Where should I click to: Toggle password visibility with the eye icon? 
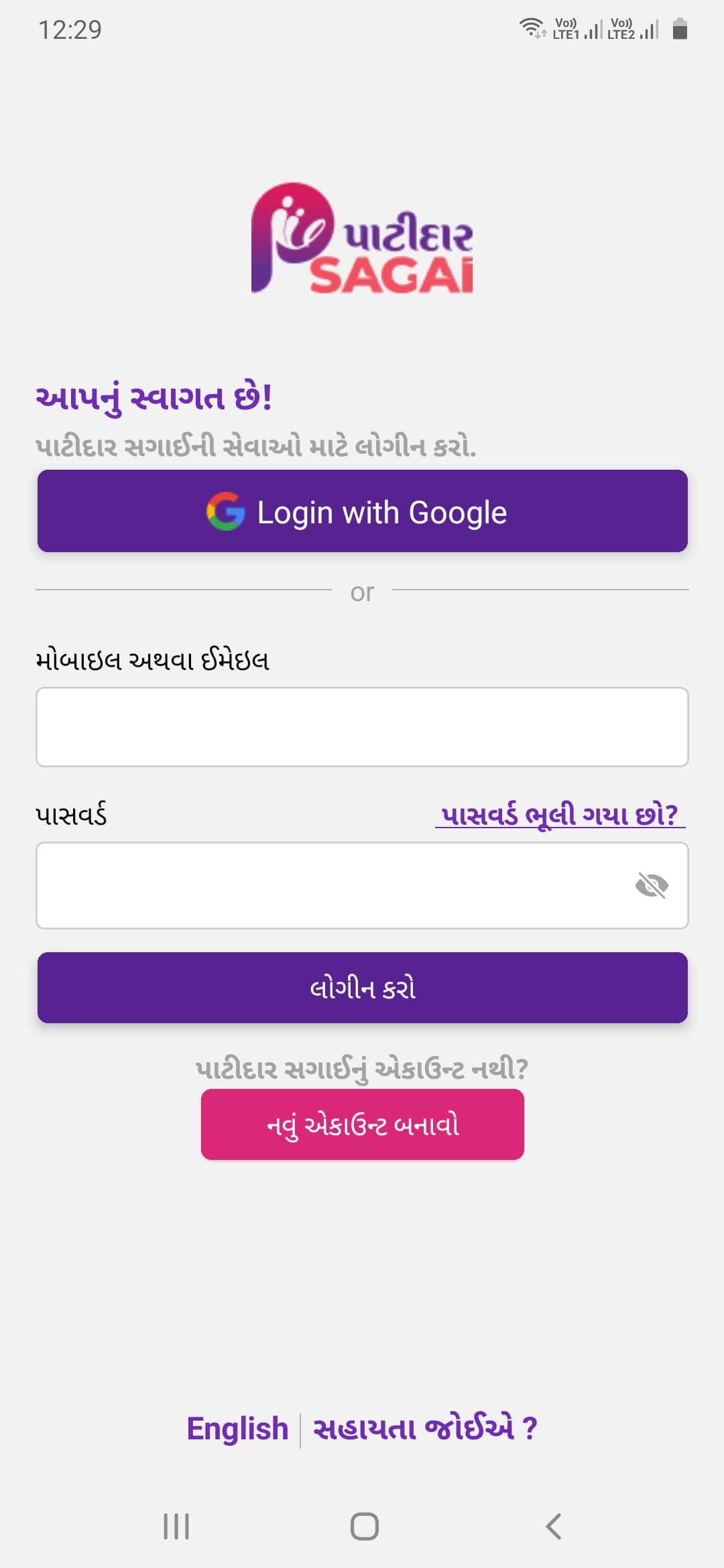(651, 886)
